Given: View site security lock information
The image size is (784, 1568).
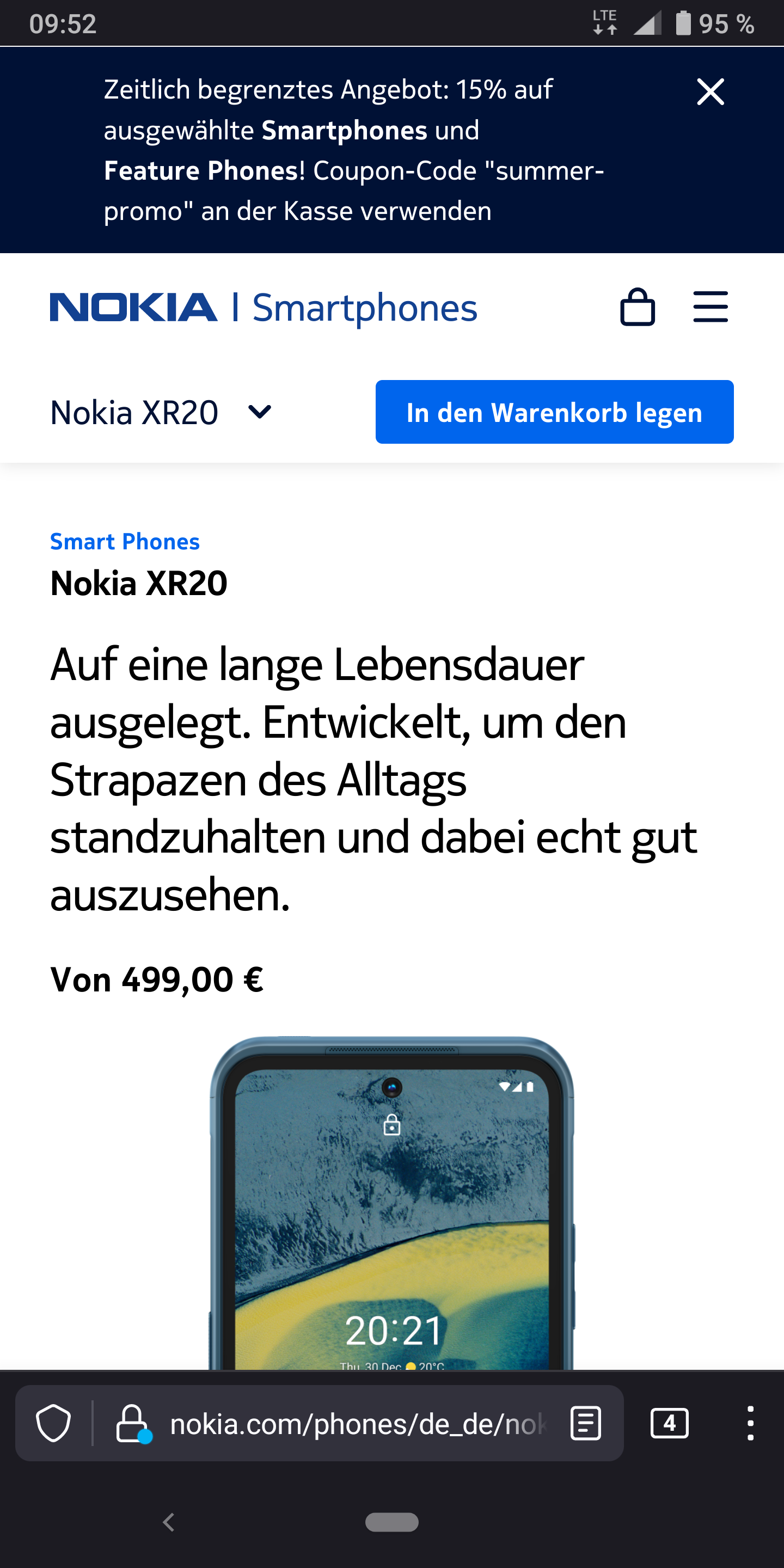Looking at the screenshot, I should click(132, 1424).
